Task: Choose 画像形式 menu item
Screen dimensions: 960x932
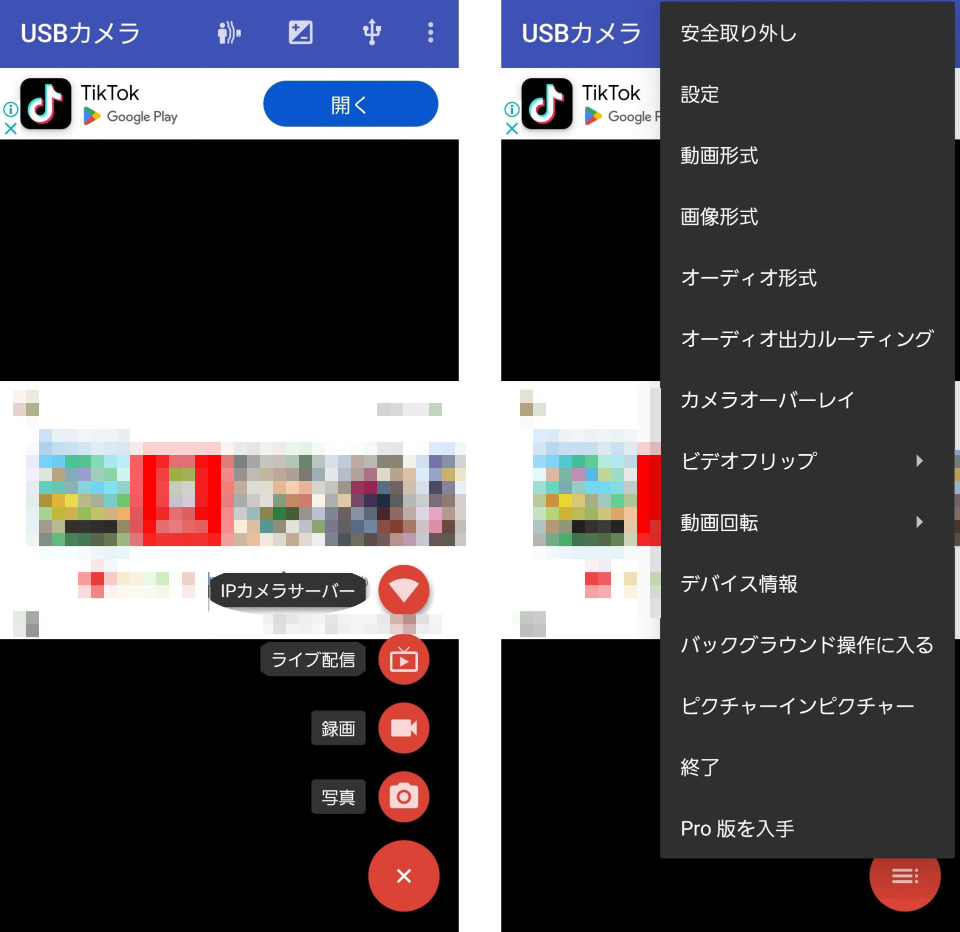Action: click(x=720, y=217)
